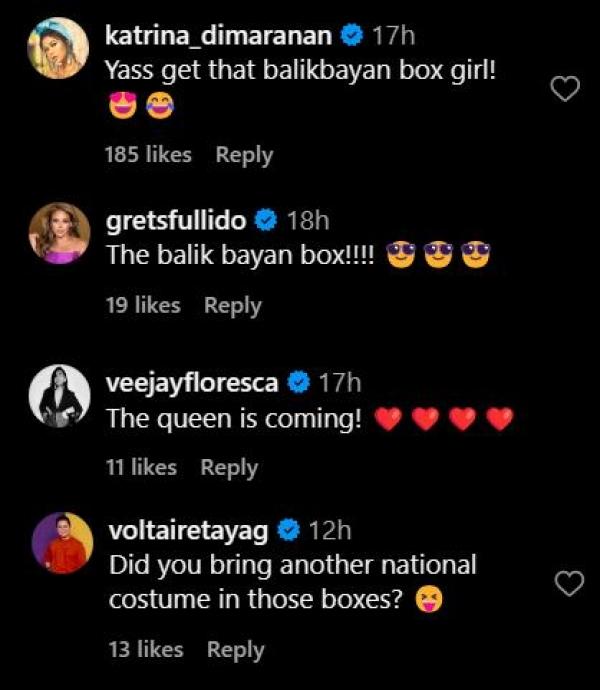
Task: View the 19 likes on gretsfullido's comment
Action: point(143,306)
